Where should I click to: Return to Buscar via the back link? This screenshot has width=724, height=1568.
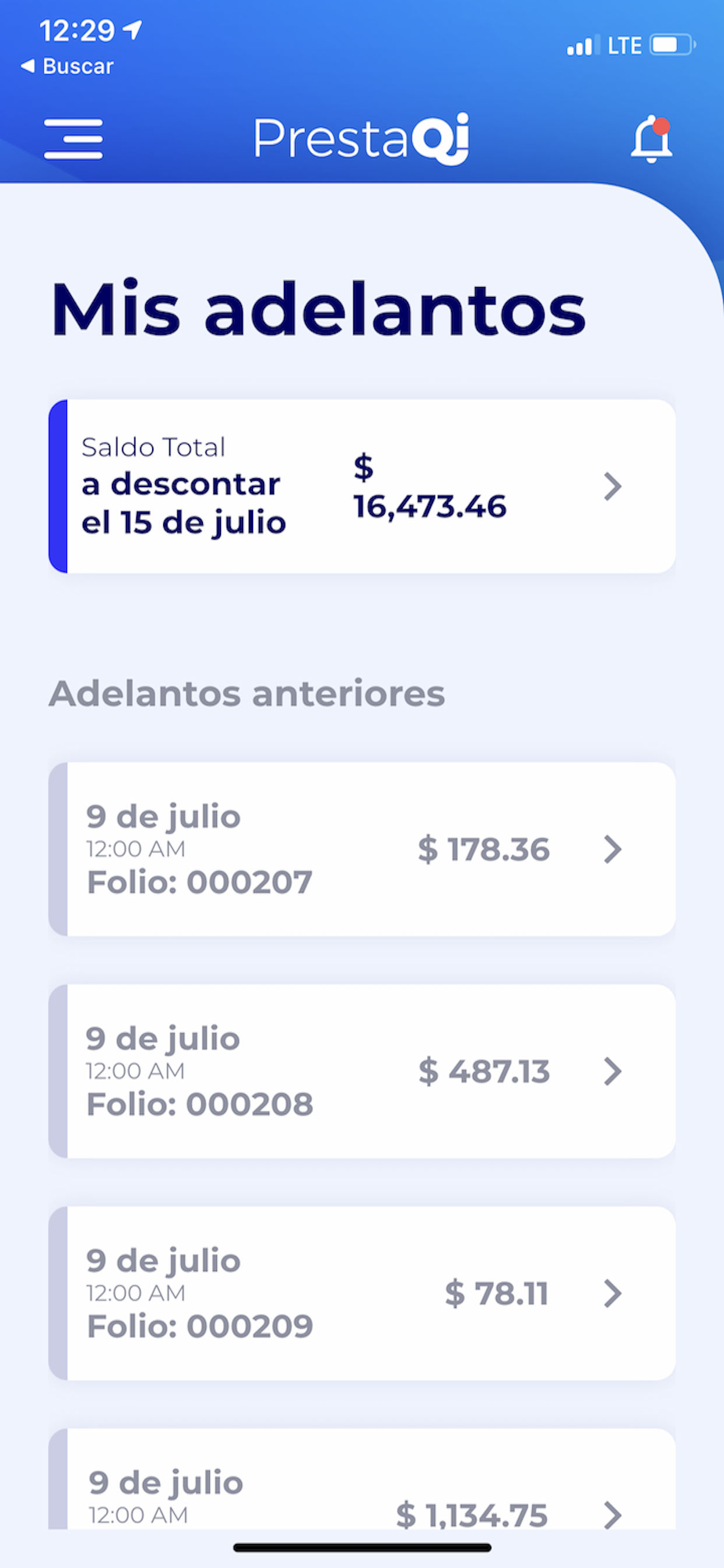click(x=68, y=66)
